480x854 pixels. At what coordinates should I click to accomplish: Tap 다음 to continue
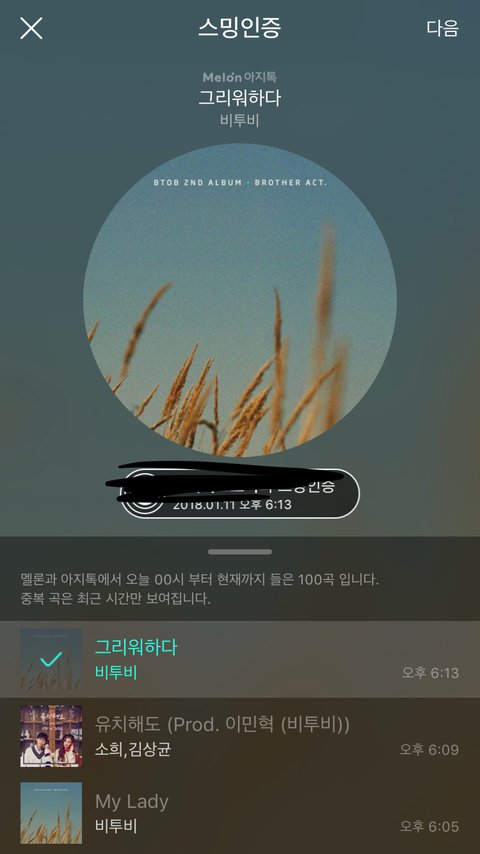coord(442,28)
